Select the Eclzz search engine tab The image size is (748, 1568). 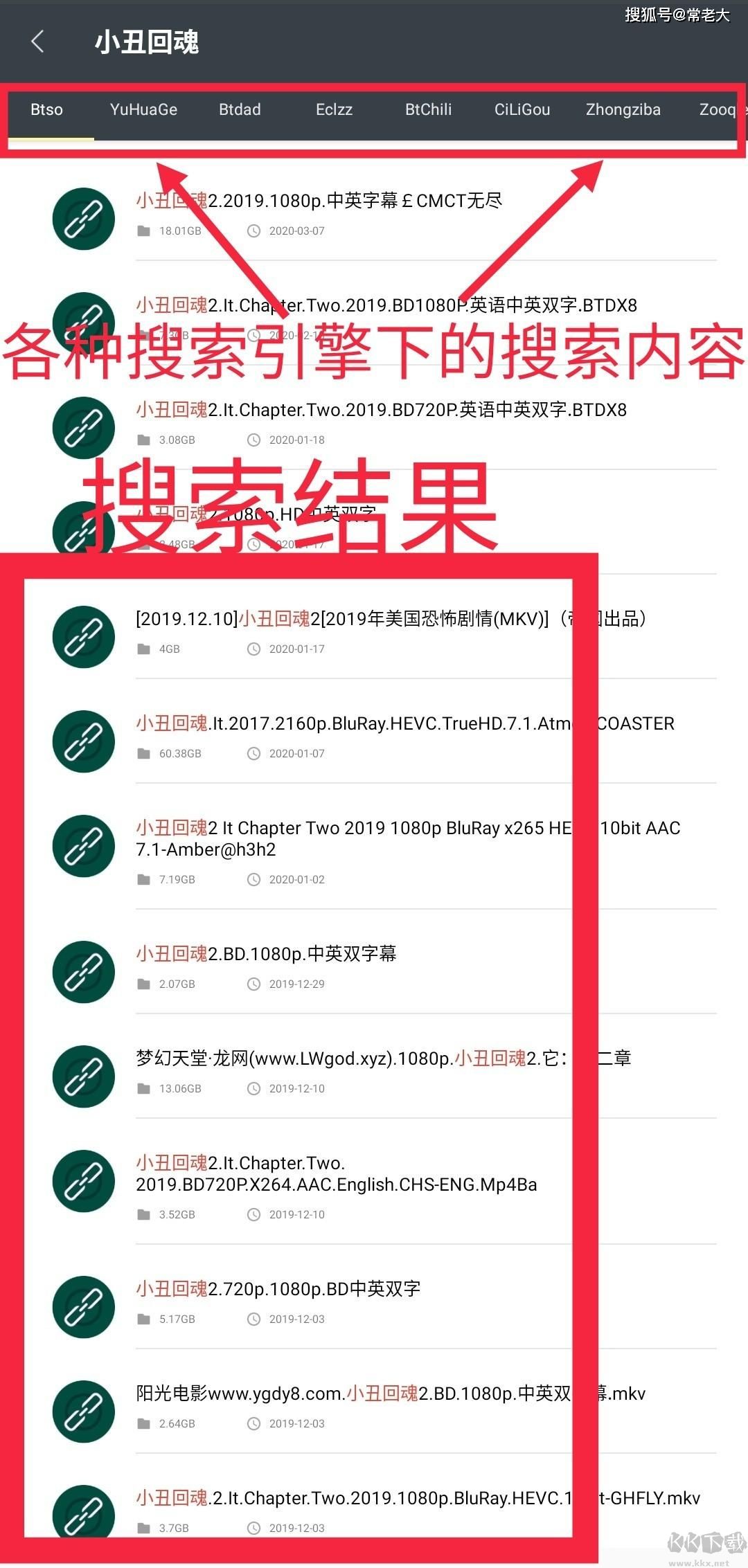tap(334, 109)
